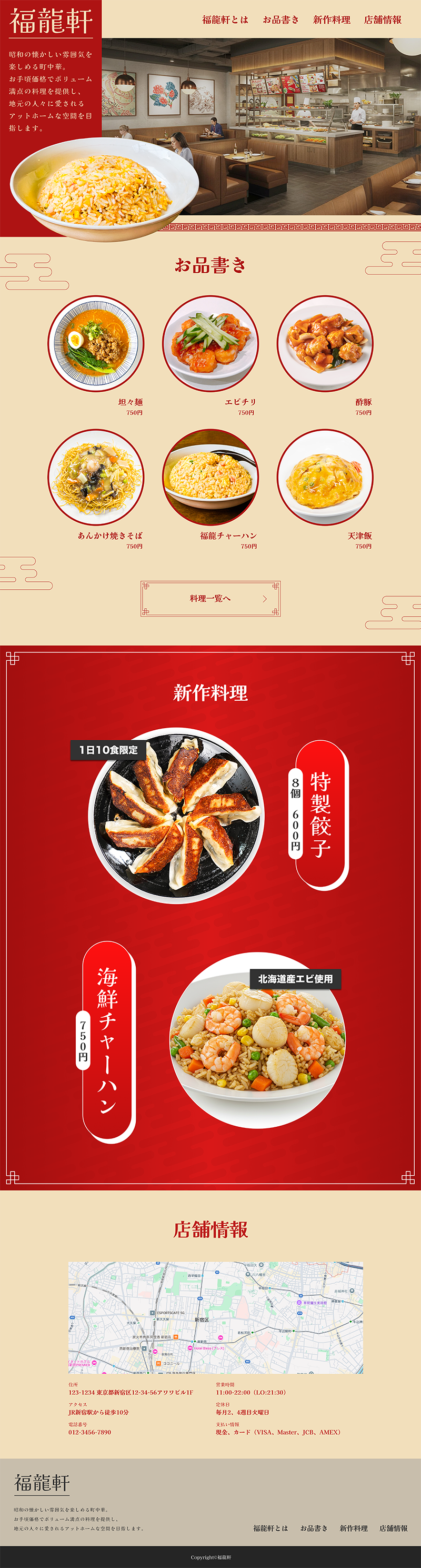Select 新作料理 in the header menu

332,19
